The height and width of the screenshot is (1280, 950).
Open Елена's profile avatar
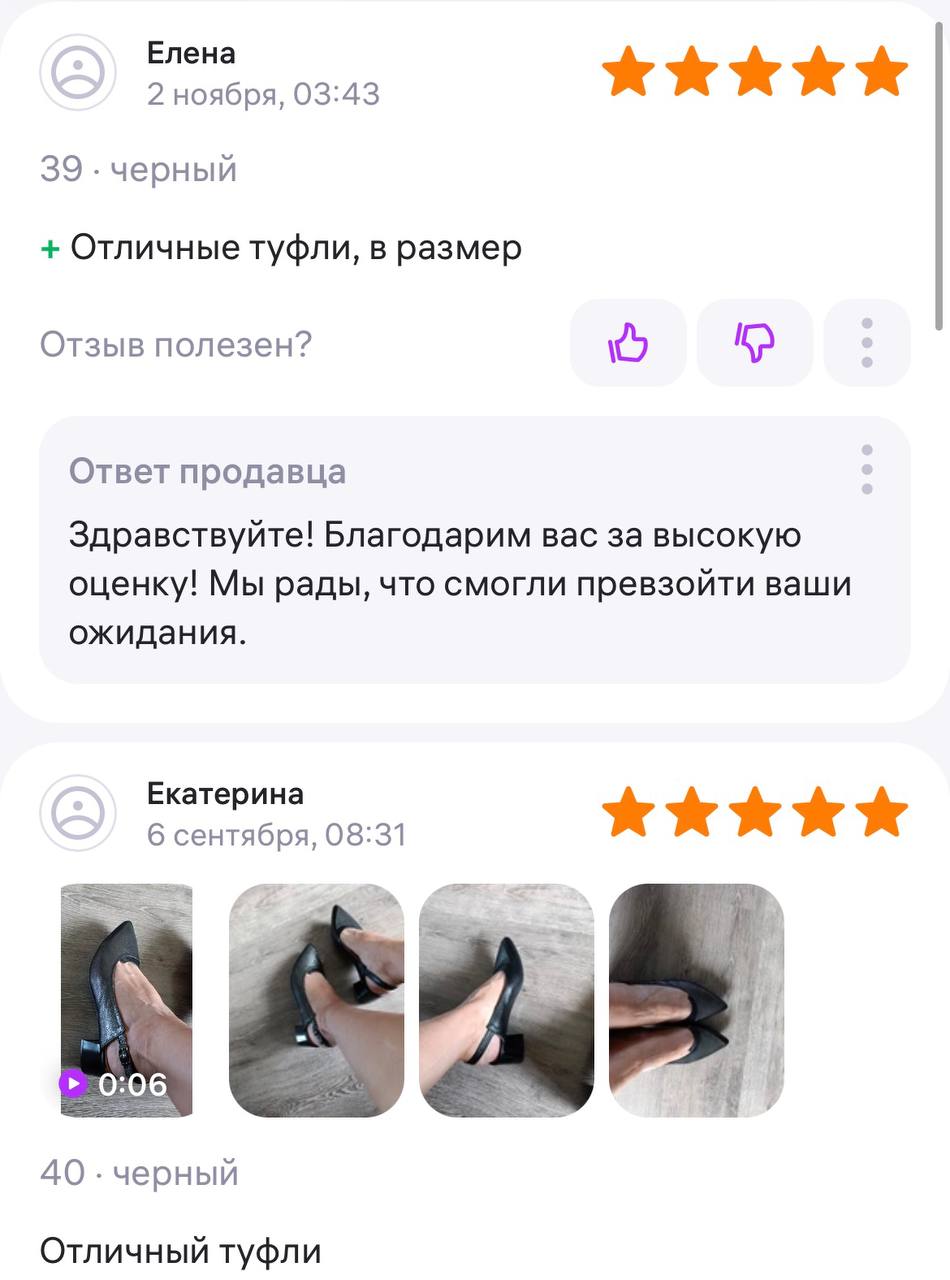point(78,73)
